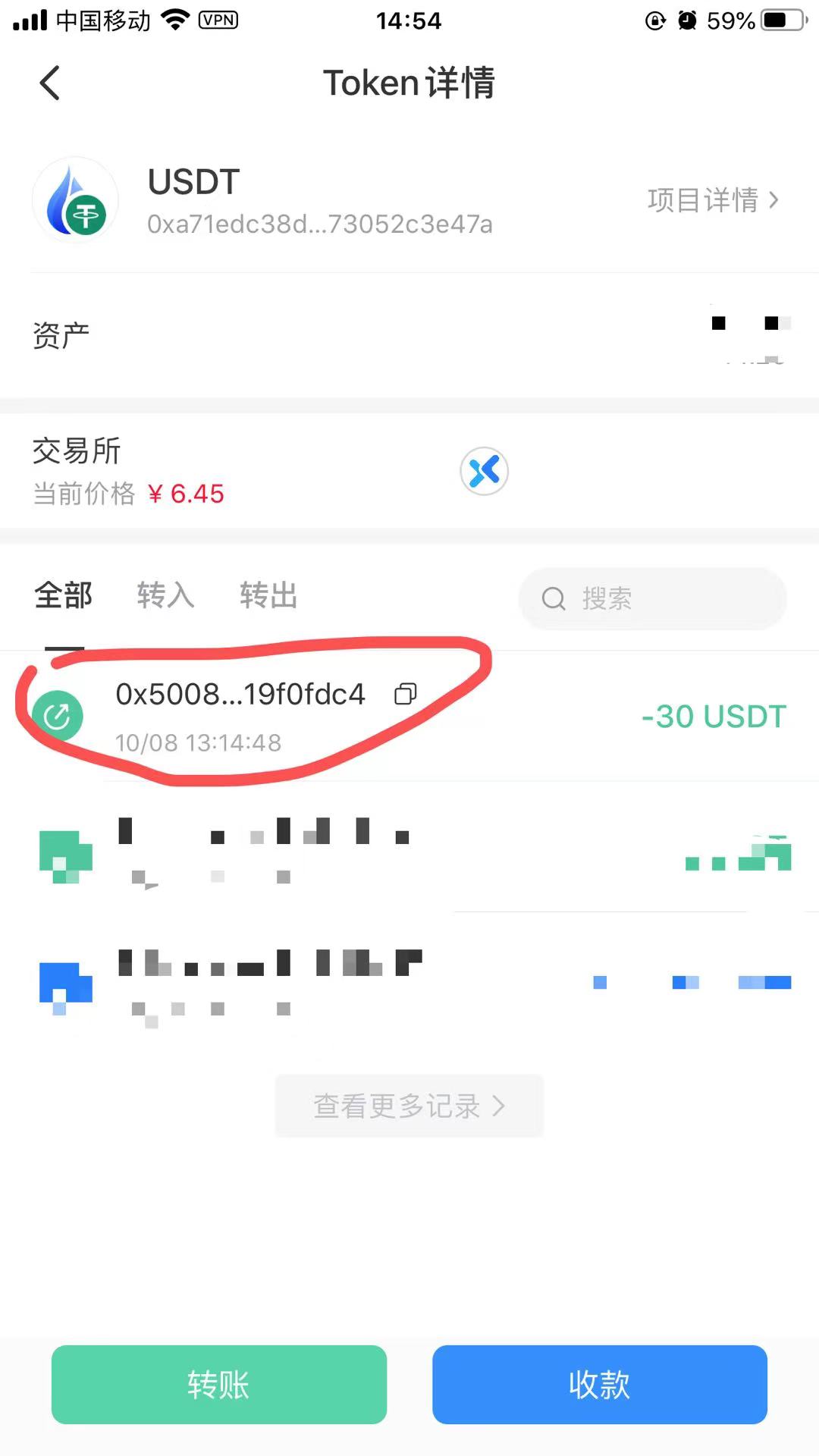
Task: Tap the exchange logo in 交易所 row
Action: (484, 471)
